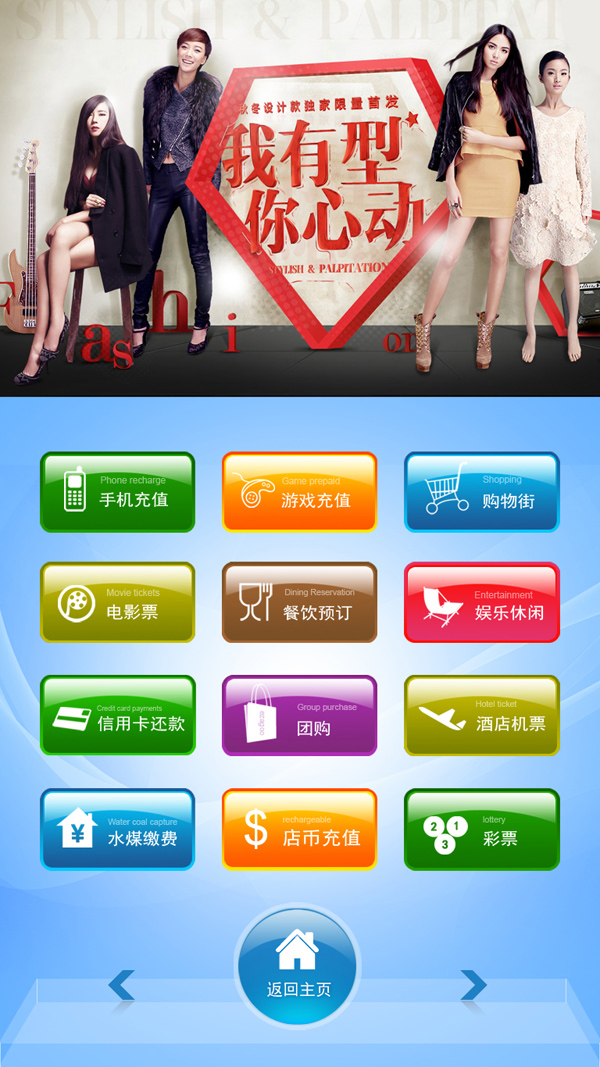Open 信用卡还款 credit card payments

(117, 715)
